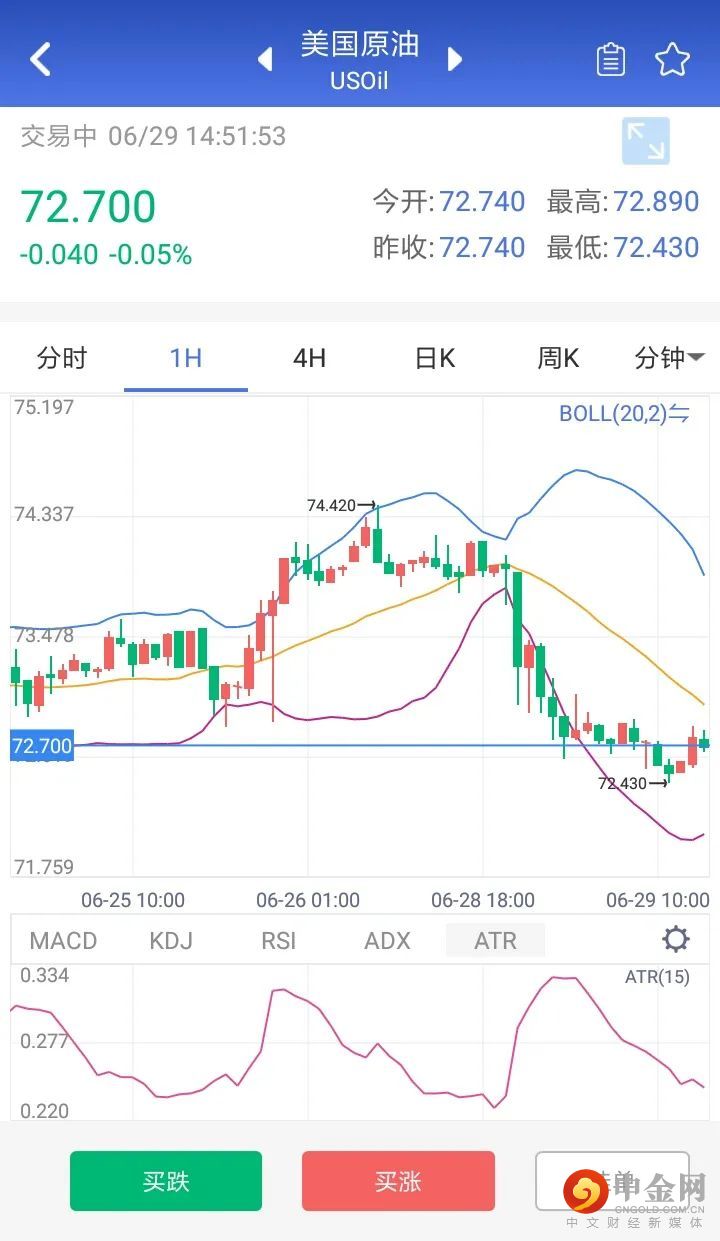The image size is (720, 1241).
Task: Switch to the previous trading instrument
Action: coord(265,59)
